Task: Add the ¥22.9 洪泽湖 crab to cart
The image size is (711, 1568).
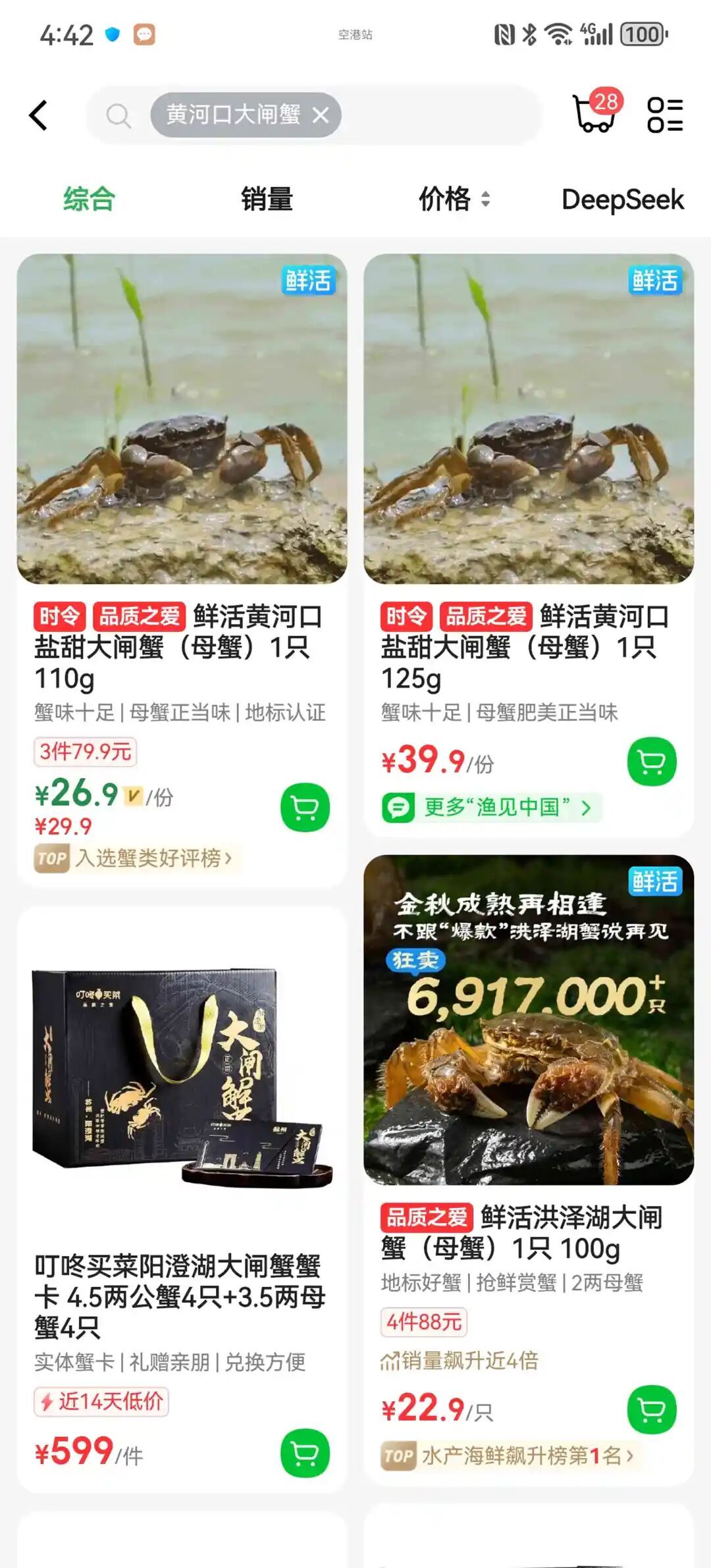Action: (x=652, y=1409)
